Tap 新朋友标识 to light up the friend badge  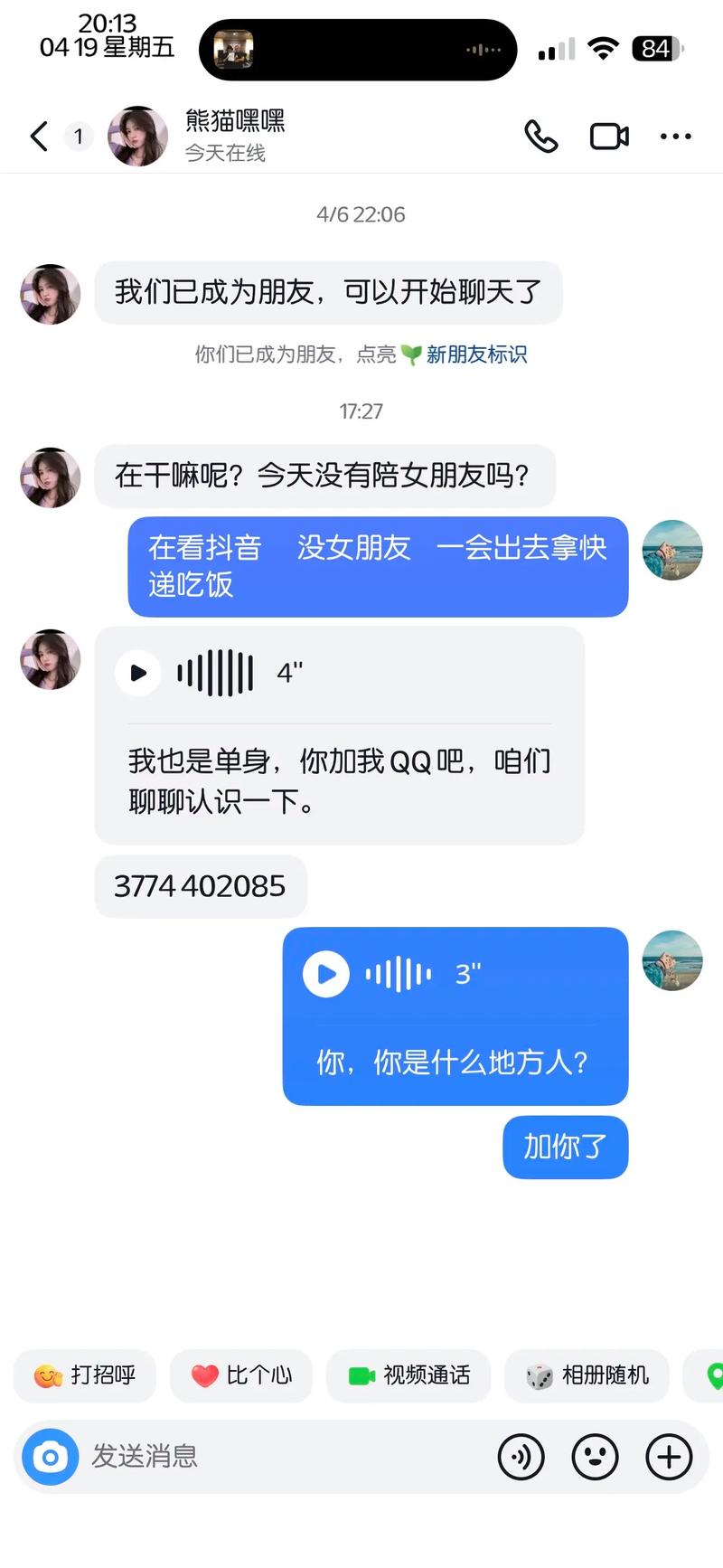[474, 354]
